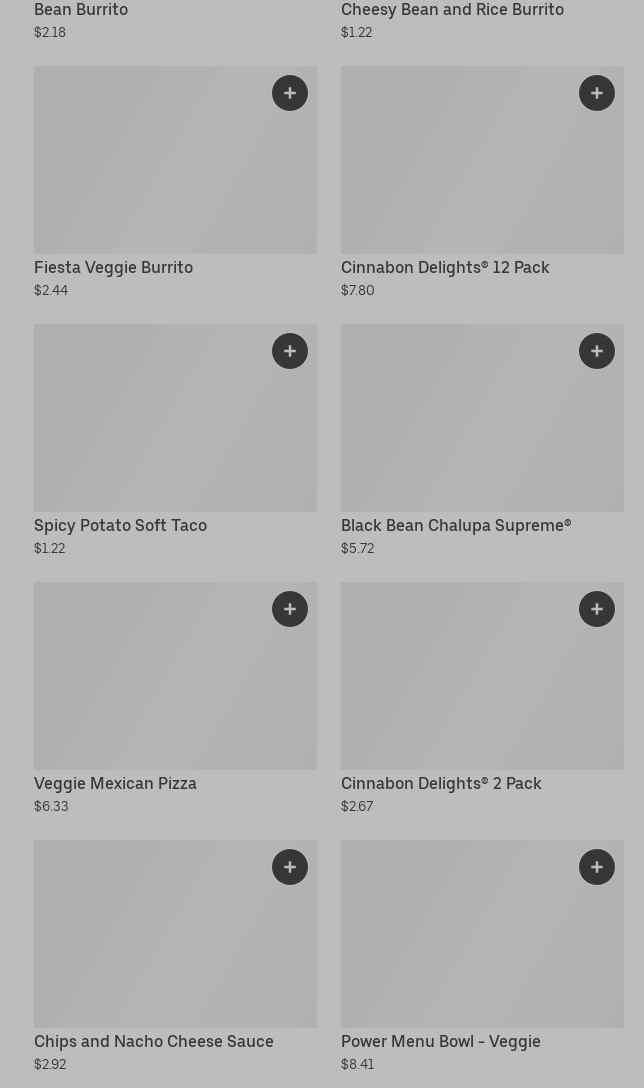View Spicy Potato Soft Taco details

point(150,428)
